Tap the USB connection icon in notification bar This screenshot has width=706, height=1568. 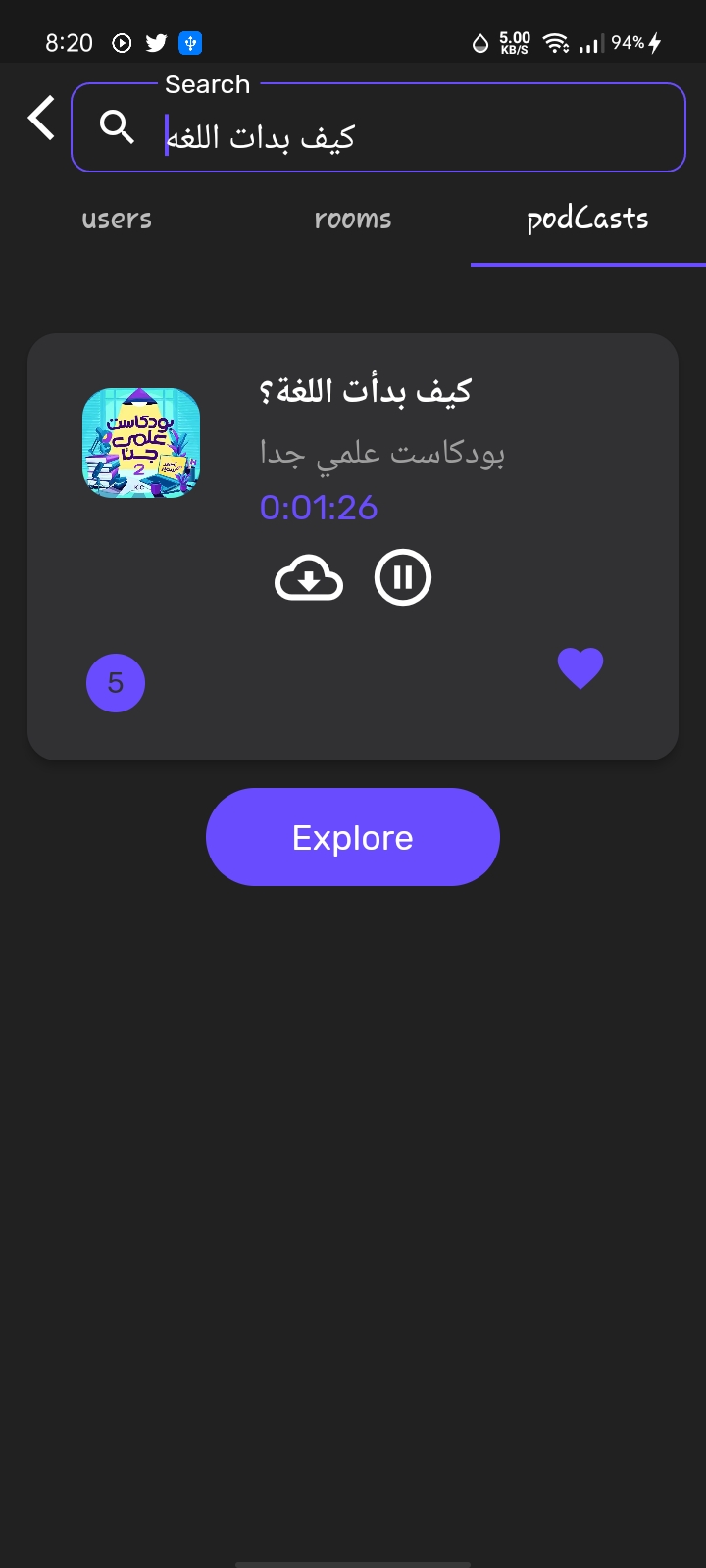tap(190, 42)
